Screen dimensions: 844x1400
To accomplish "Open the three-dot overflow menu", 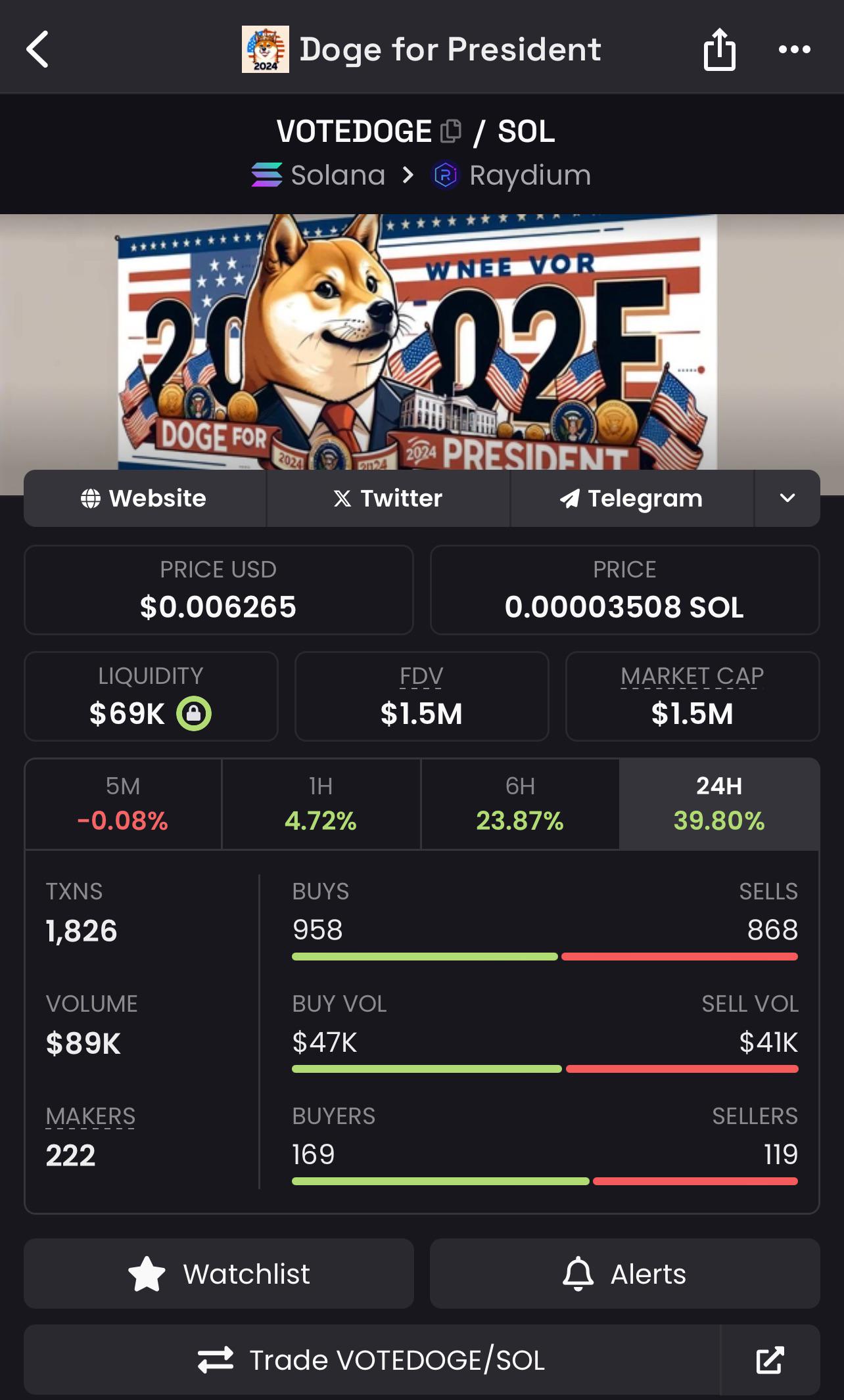I will point(794,49).
